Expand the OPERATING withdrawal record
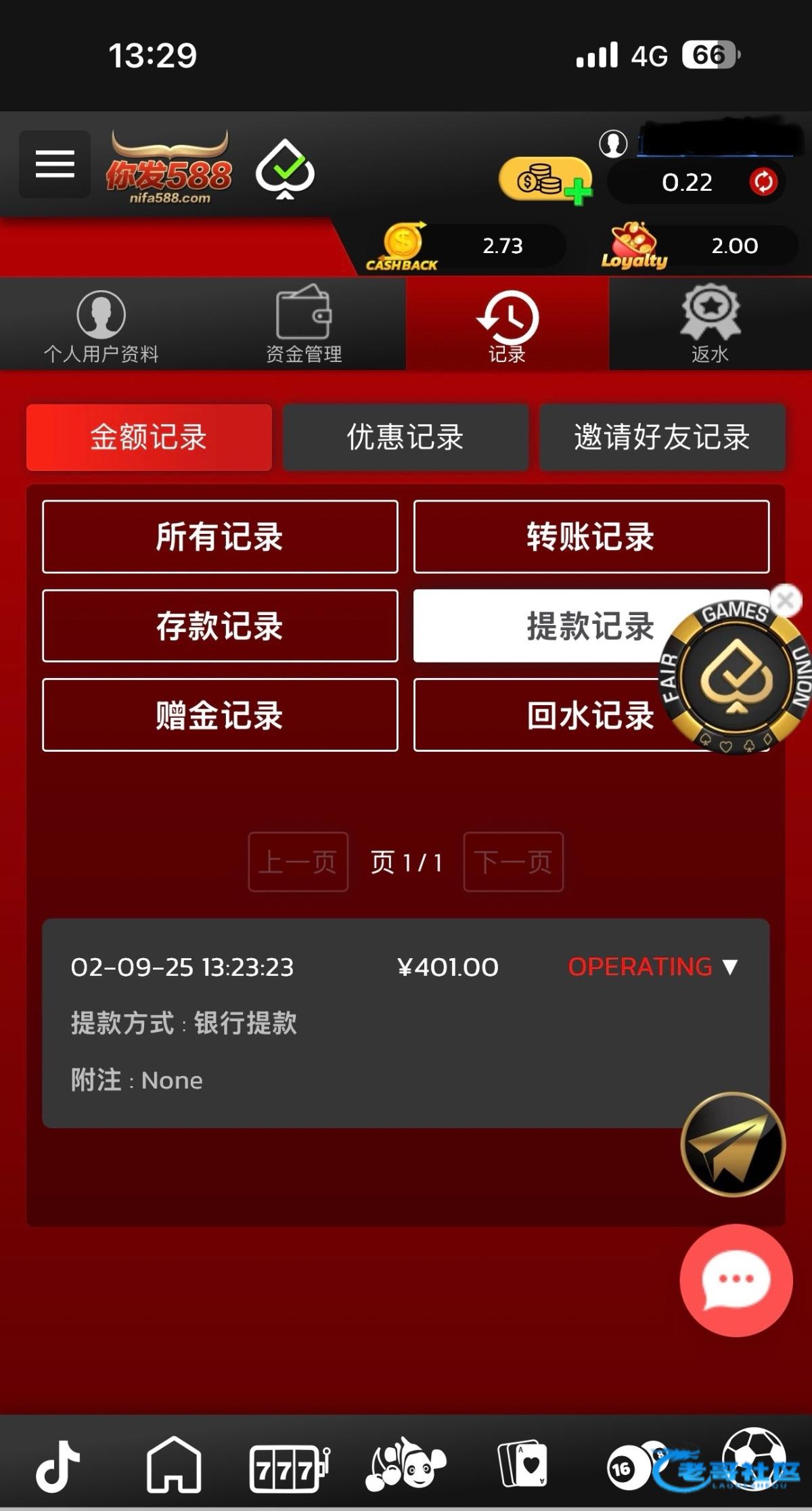The image size is (812, 1511). pyautogui.click(x=729, y=967)
